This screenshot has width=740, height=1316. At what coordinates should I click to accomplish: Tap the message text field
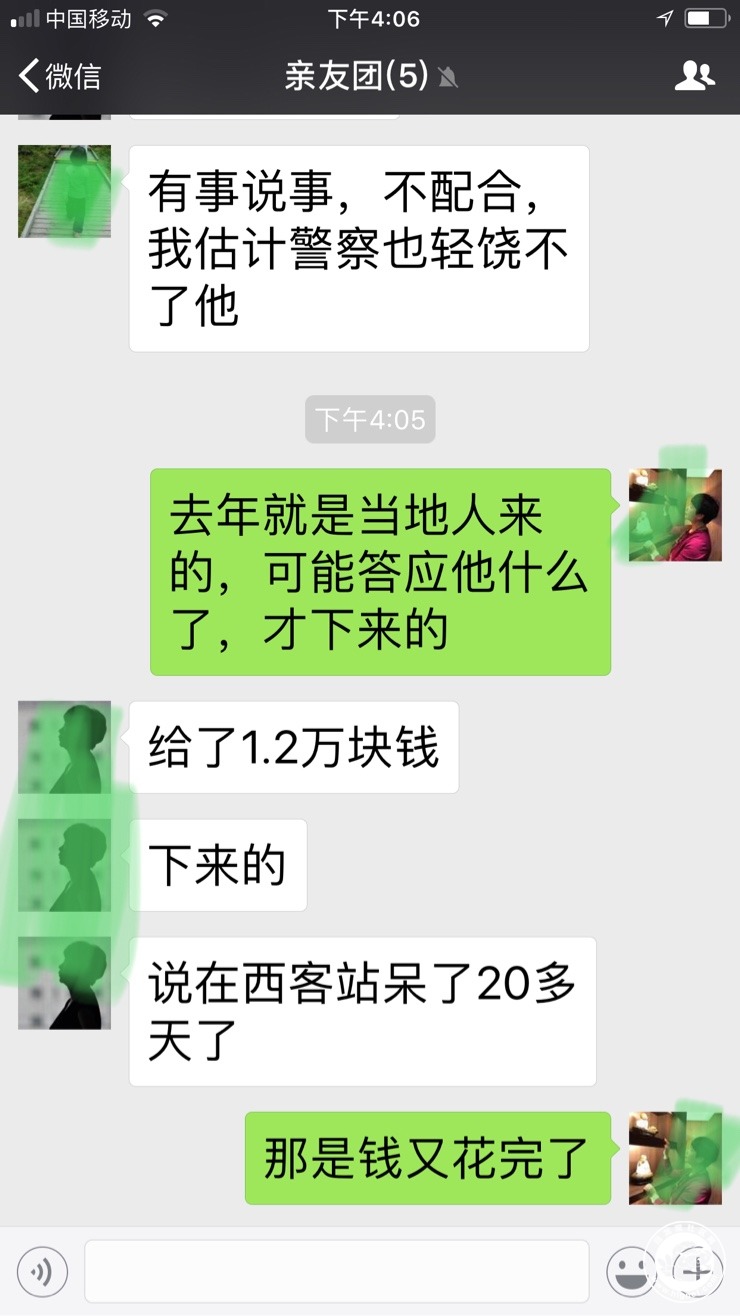click(337, 1271)
